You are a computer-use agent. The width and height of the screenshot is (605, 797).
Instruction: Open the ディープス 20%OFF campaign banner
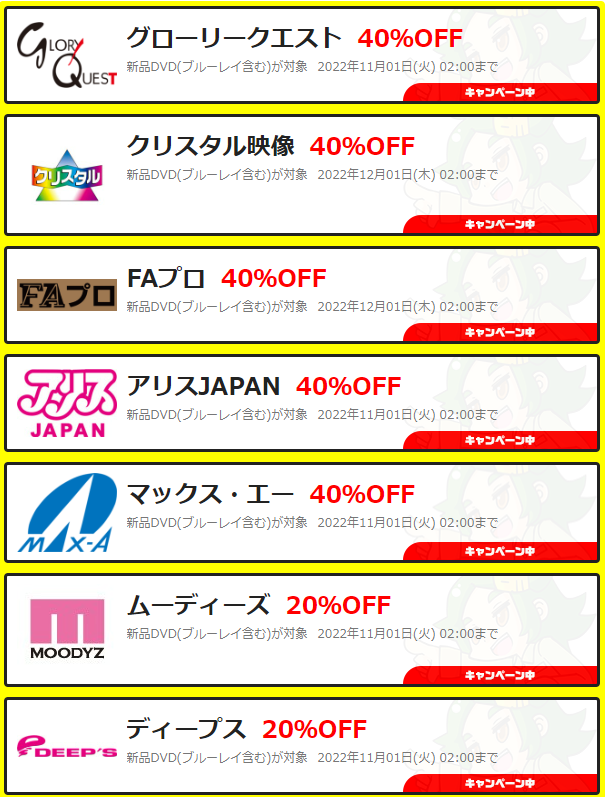tap(301, 745)
